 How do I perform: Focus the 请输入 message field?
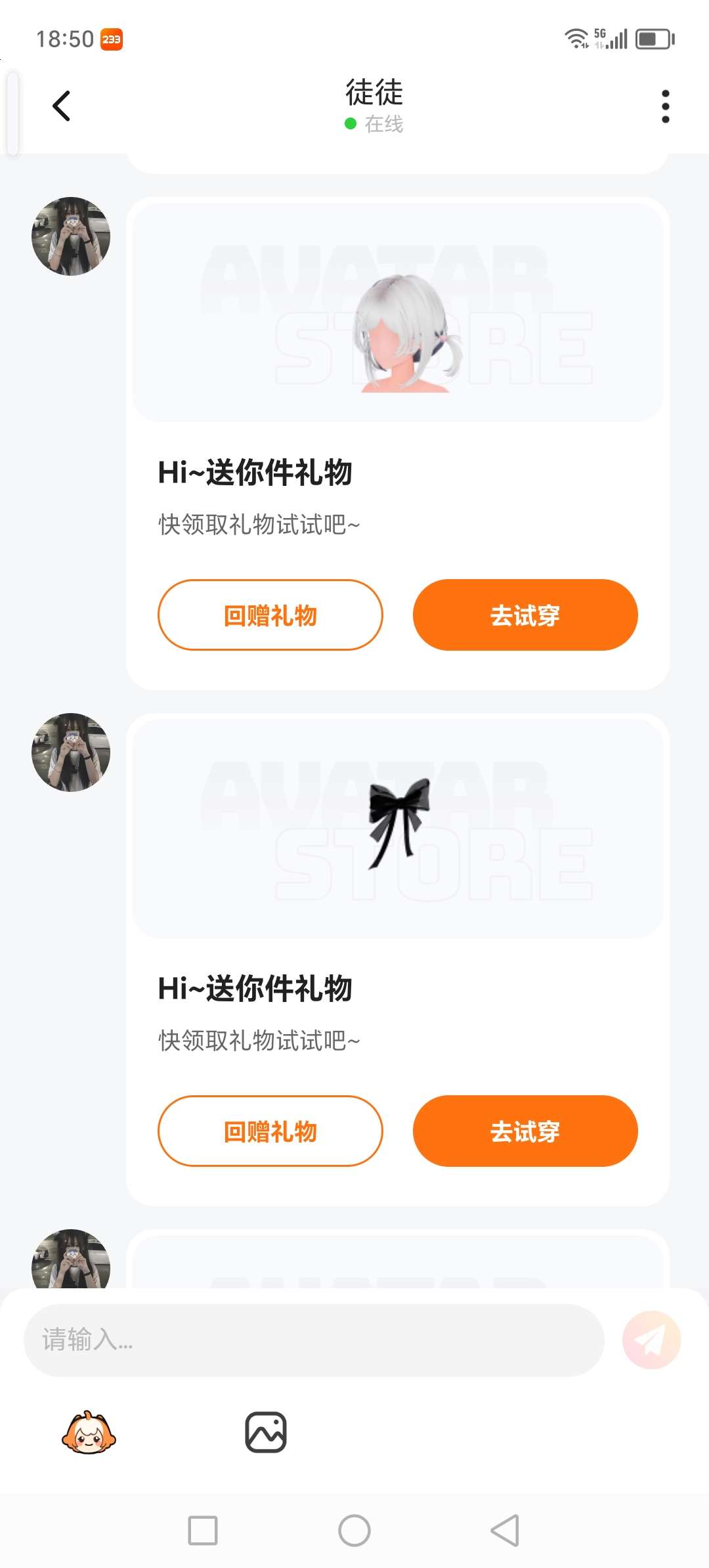(314, 1340)
